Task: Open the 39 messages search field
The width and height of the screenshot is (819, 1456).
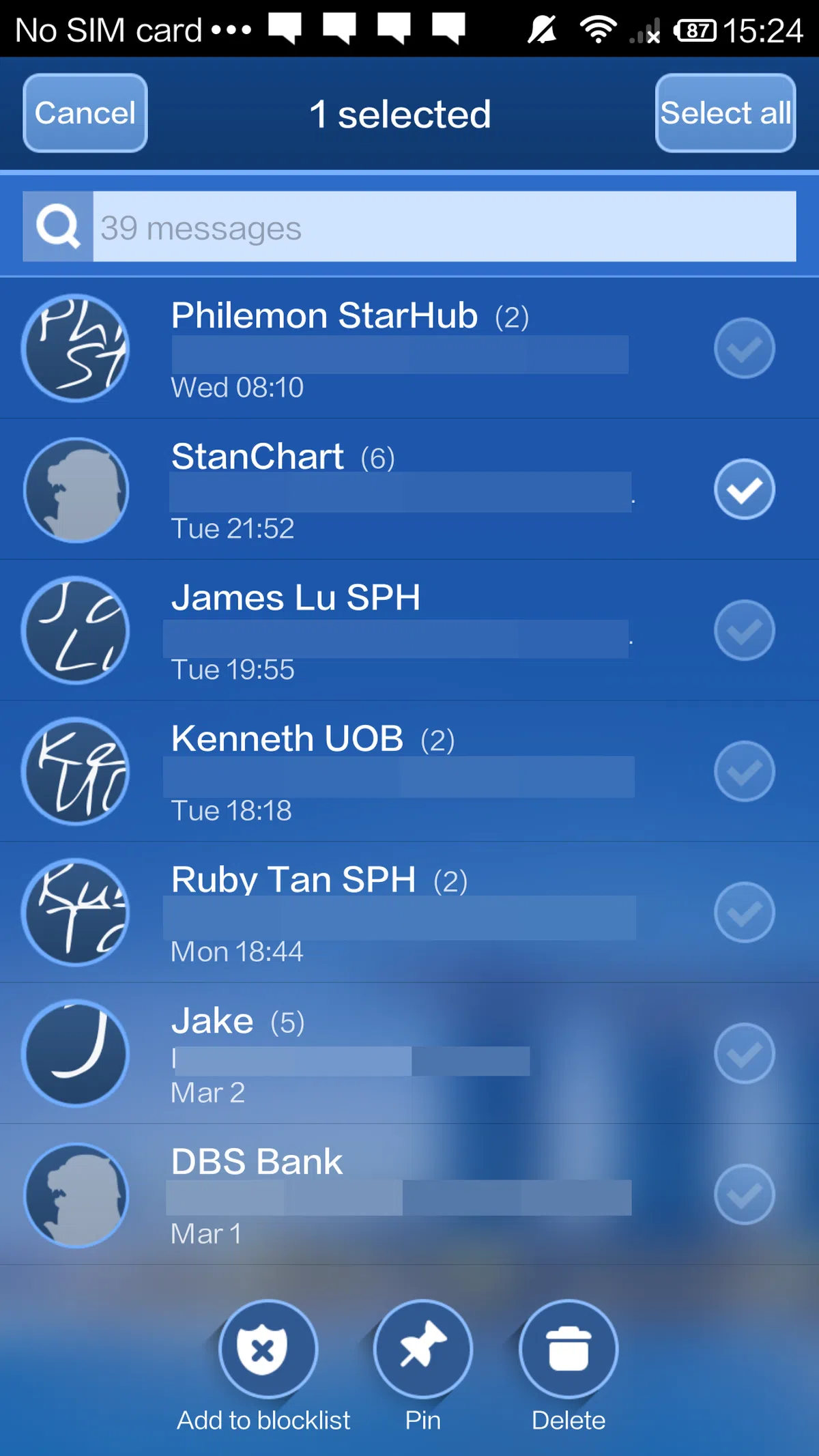Action: (x=444, y=227)
